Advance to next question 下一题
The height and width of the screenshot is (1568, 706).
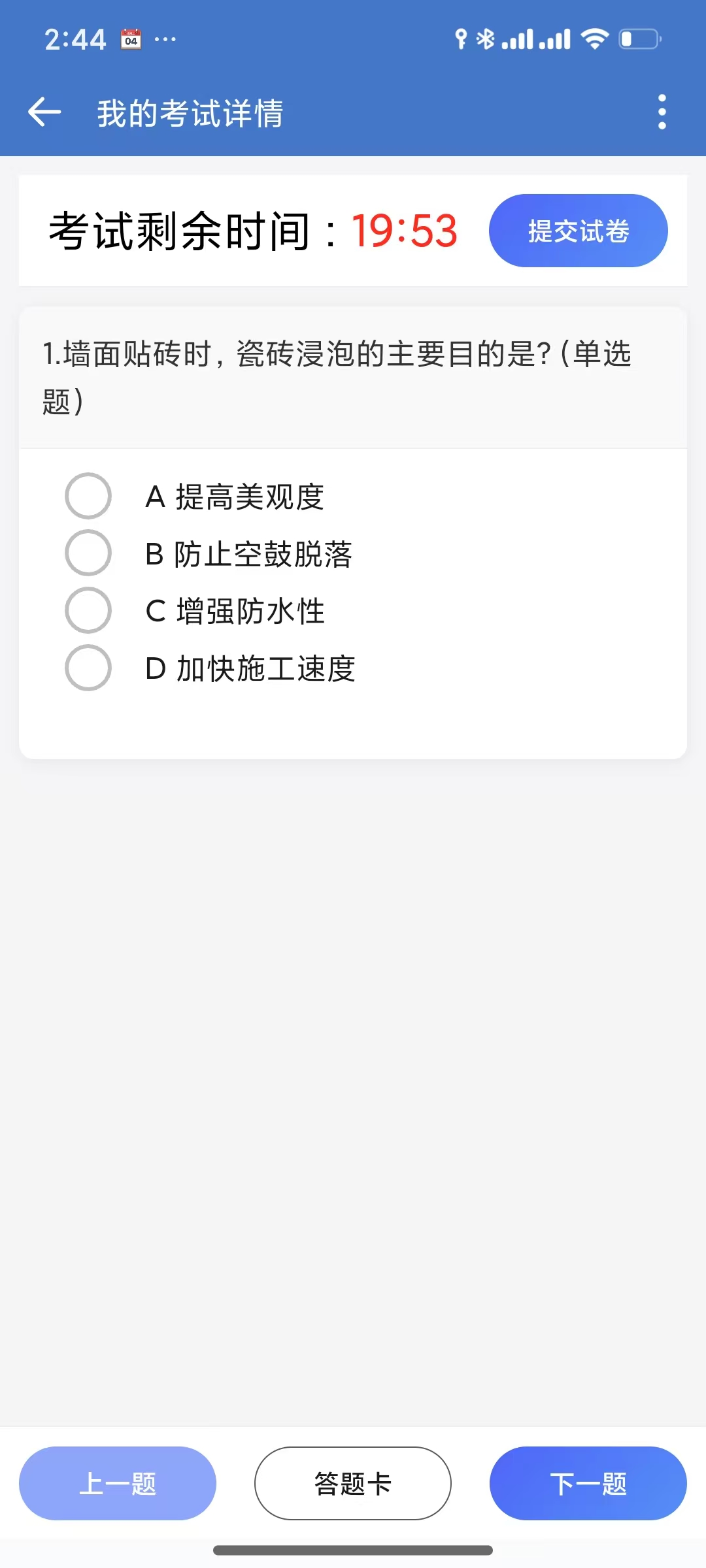588,1483
